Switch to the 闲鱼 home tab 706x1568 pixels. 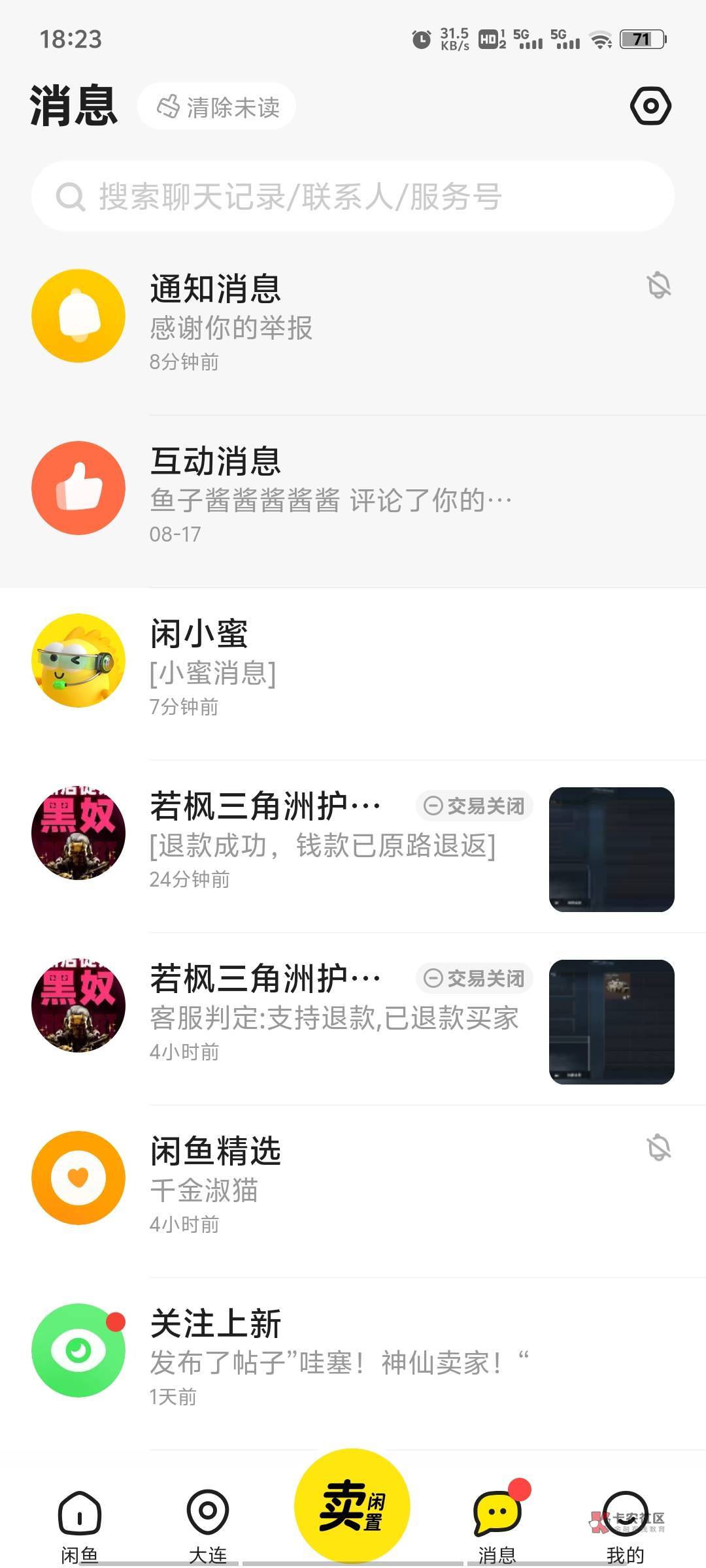tap(79, 1527)
